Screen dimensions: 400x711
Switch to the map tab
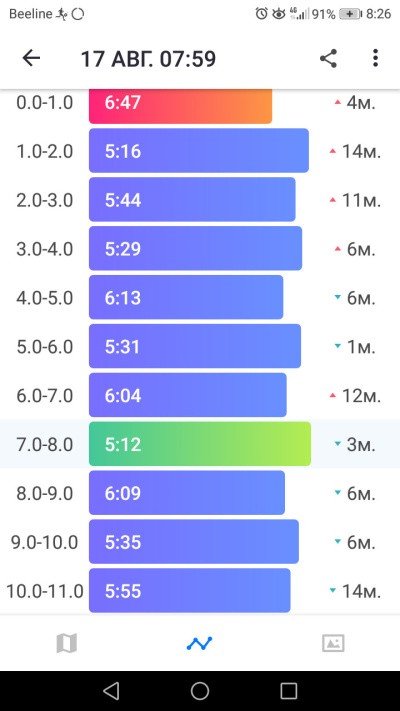pos(67,643)
